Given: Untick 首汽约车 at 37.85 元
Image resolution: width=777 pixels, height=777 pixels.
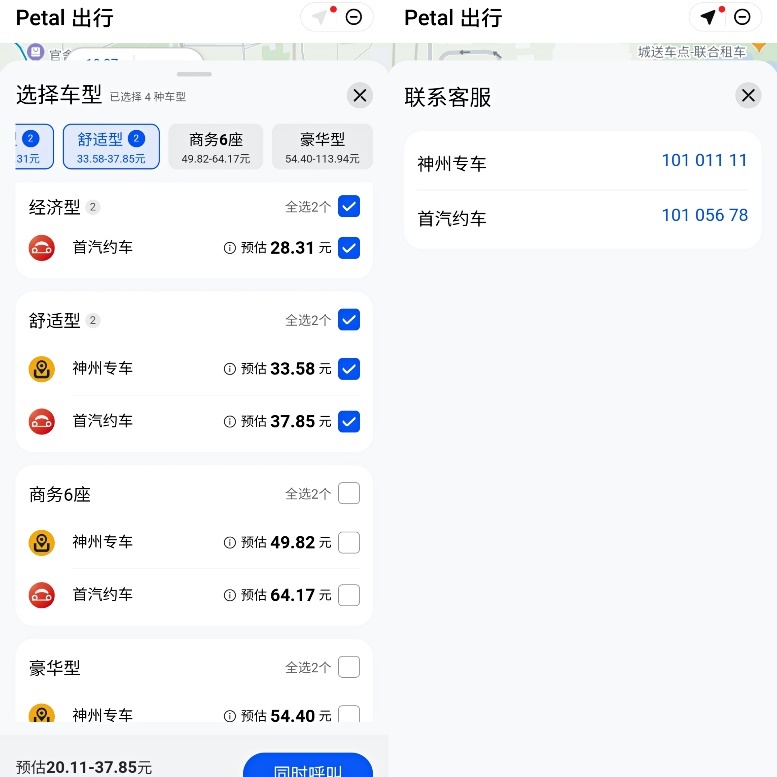Looking at the screenshot, I should [x=349, y=422].
